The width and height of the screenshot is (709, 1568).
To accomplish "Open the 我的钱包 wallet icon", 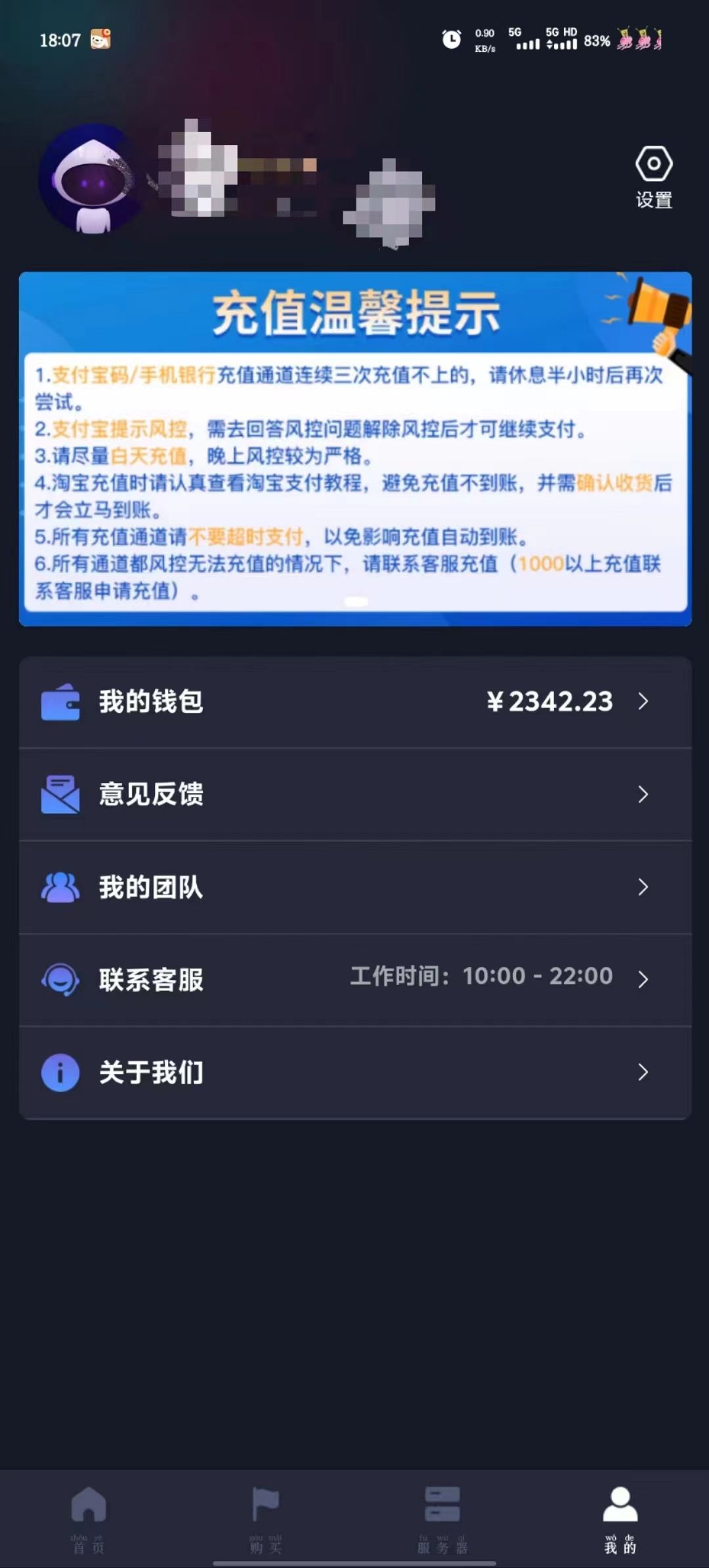I will (60, 701).
